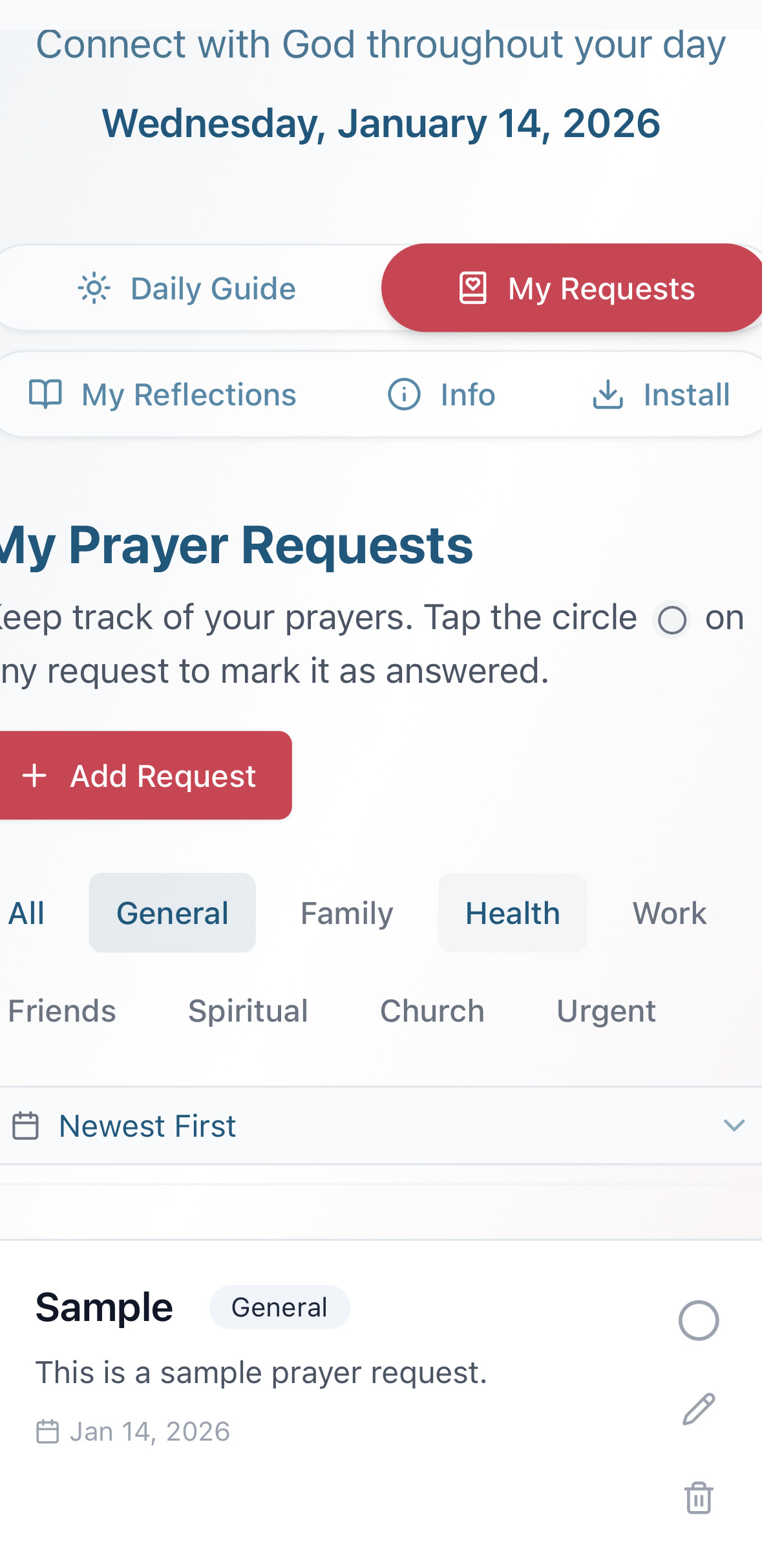
Task: Open the My Reflections tab
Action: [x=163, y=394]
